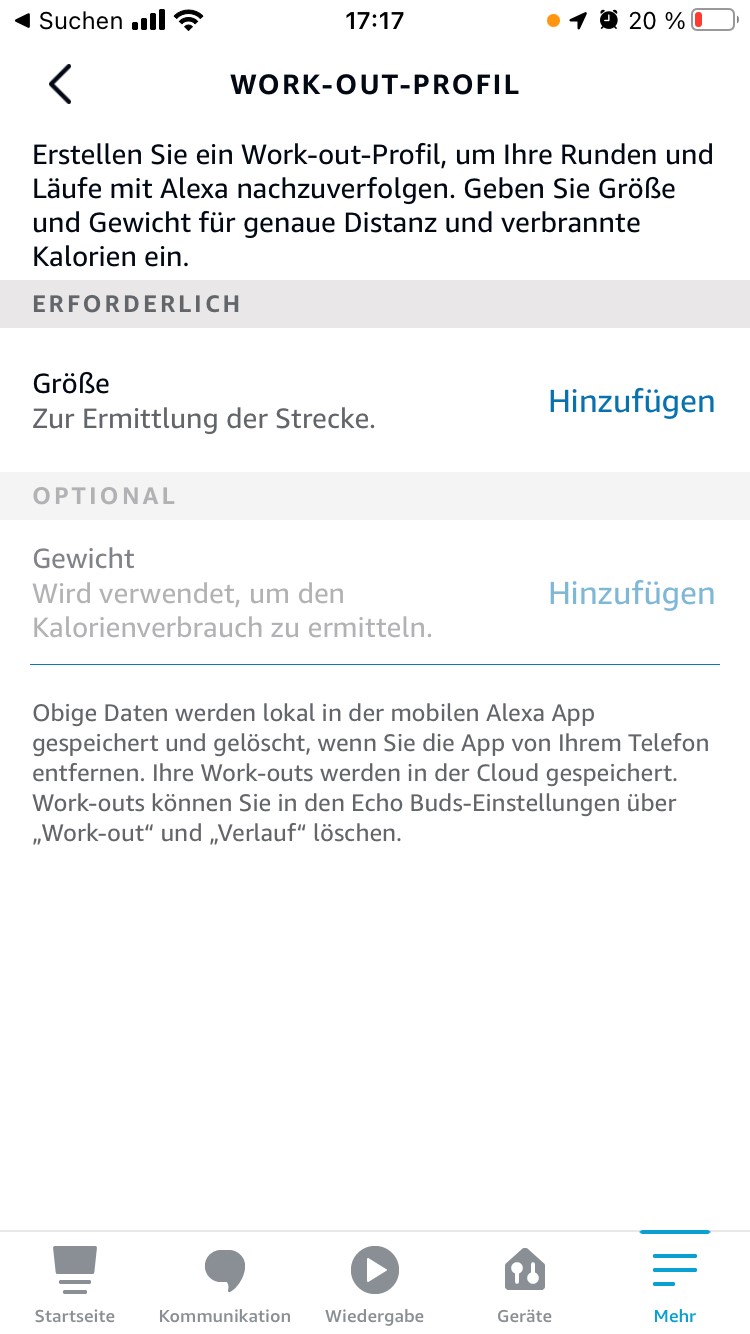Go back from Work-out-Profil
Screen dimensions: 750x1334
tap(60, 85)
